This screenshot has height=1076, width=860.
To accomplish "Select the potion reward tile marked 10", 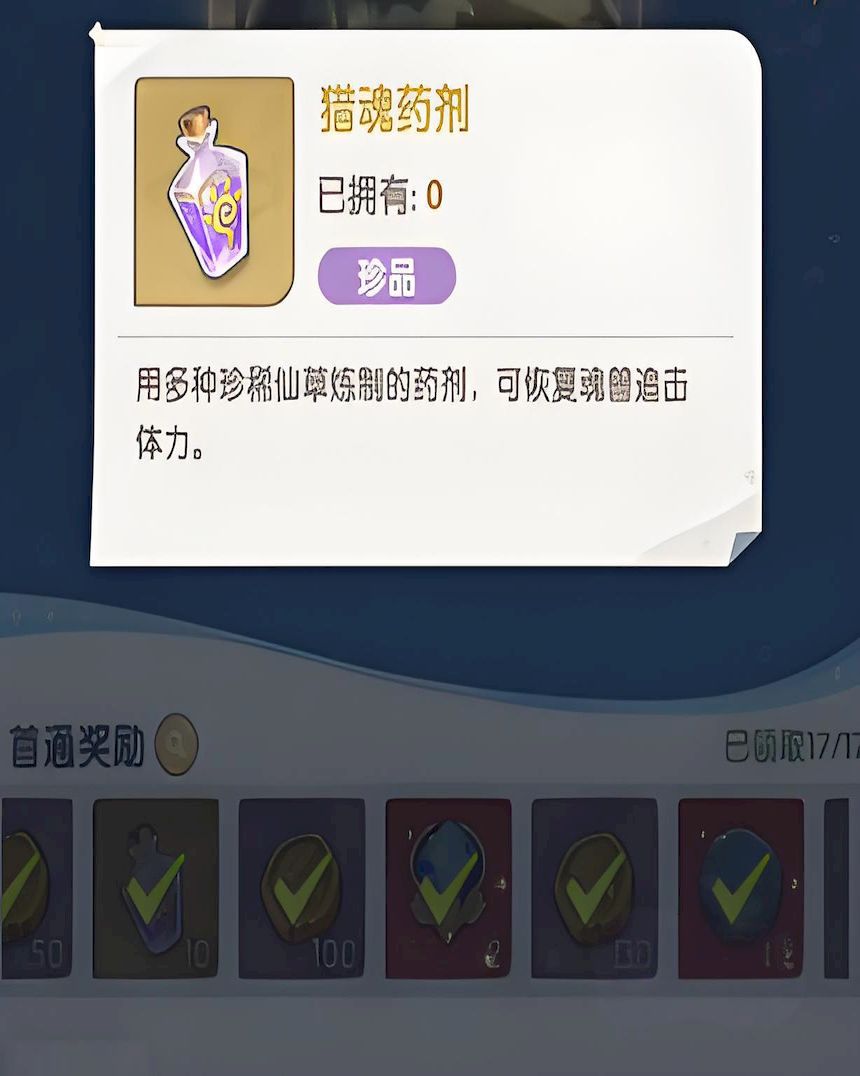I will click(155, 888).
